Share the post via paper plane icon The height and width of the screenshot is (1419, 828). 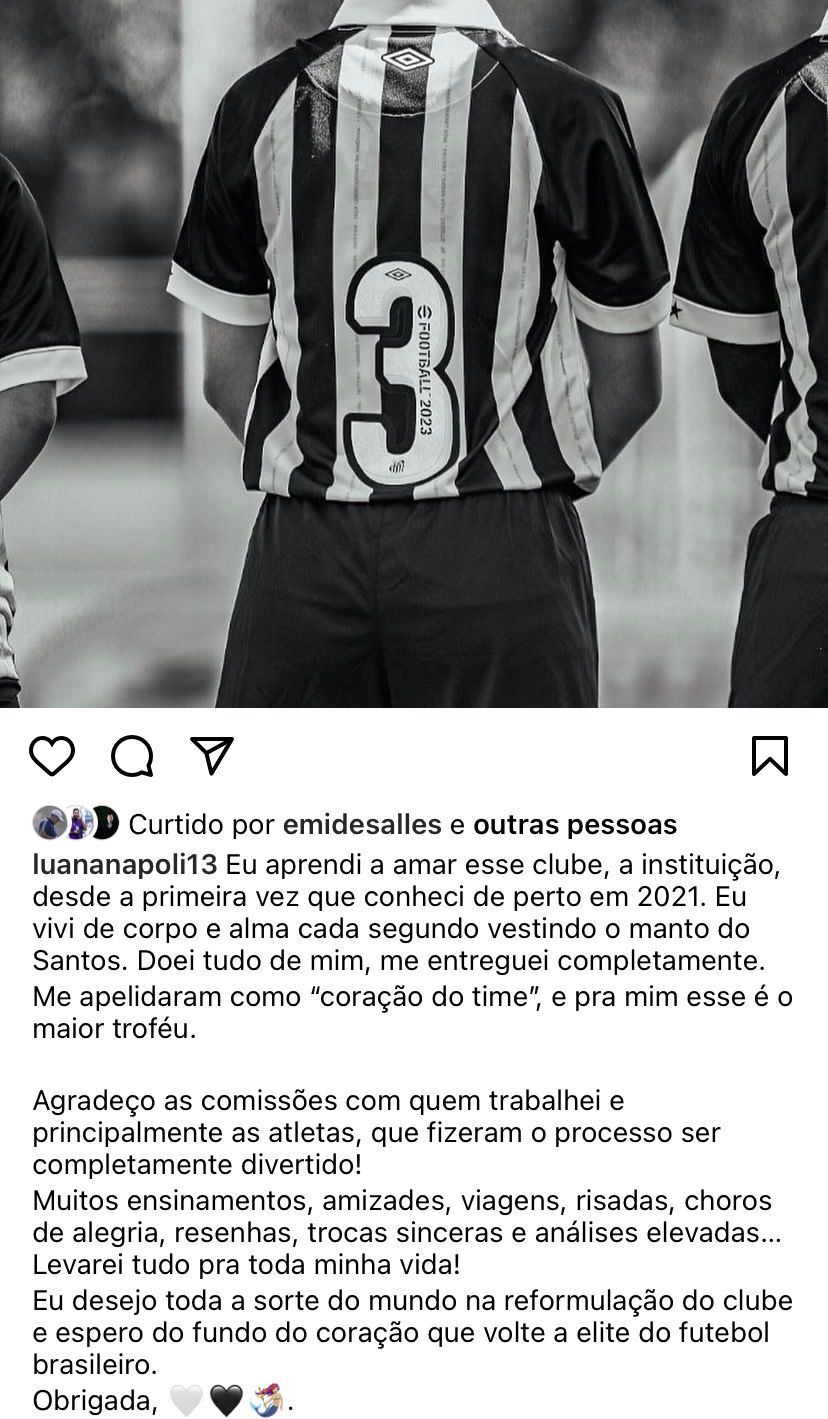(212, 756)
